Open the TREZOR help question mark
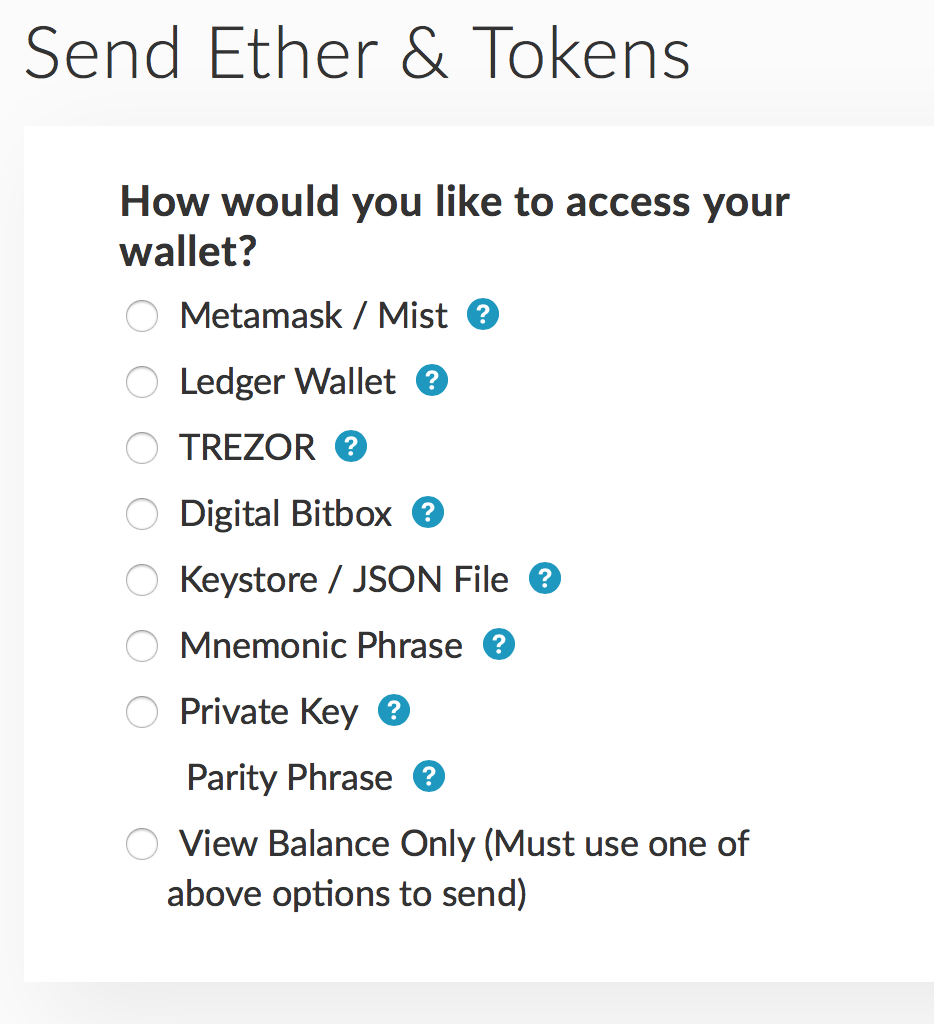 (x=351, y=446)
